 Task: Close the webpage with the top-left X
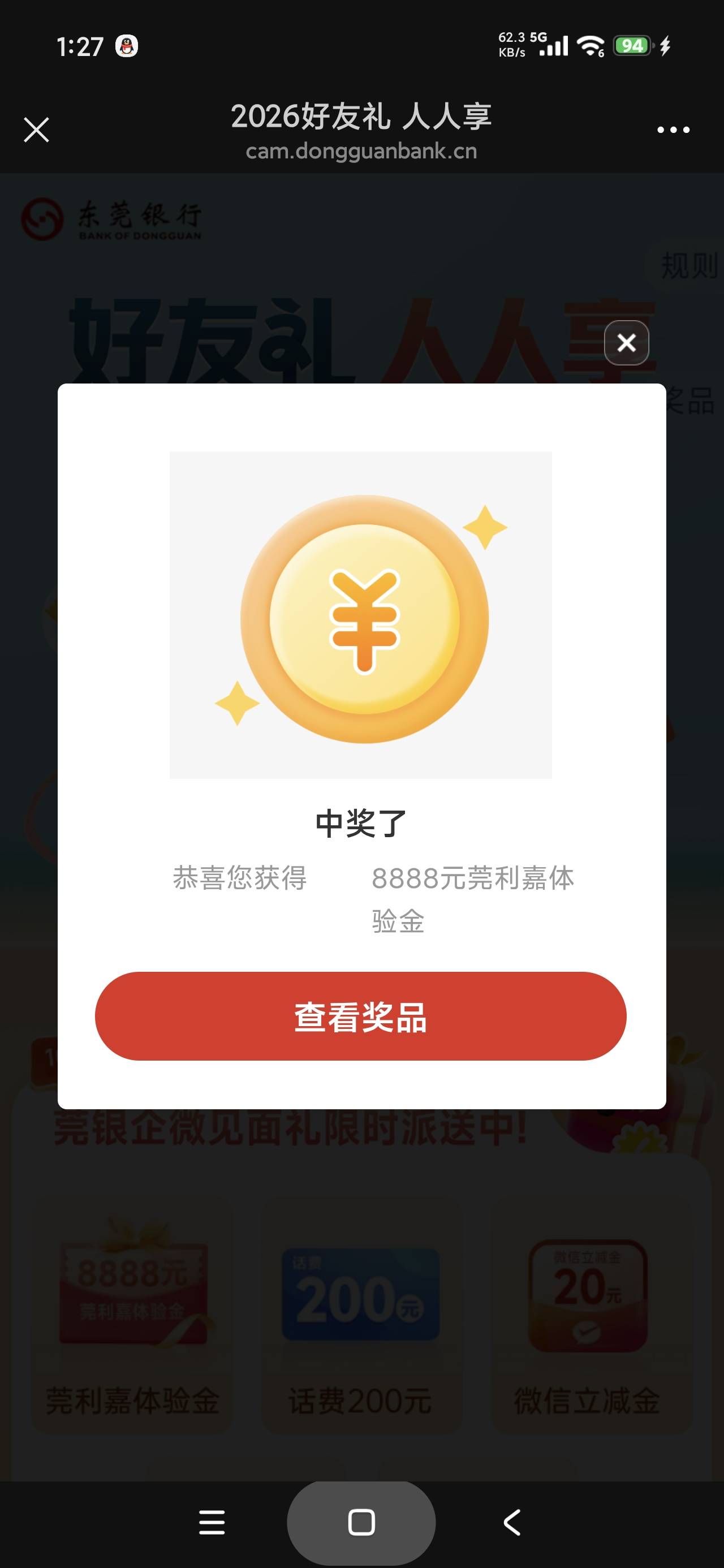(37, 130)
